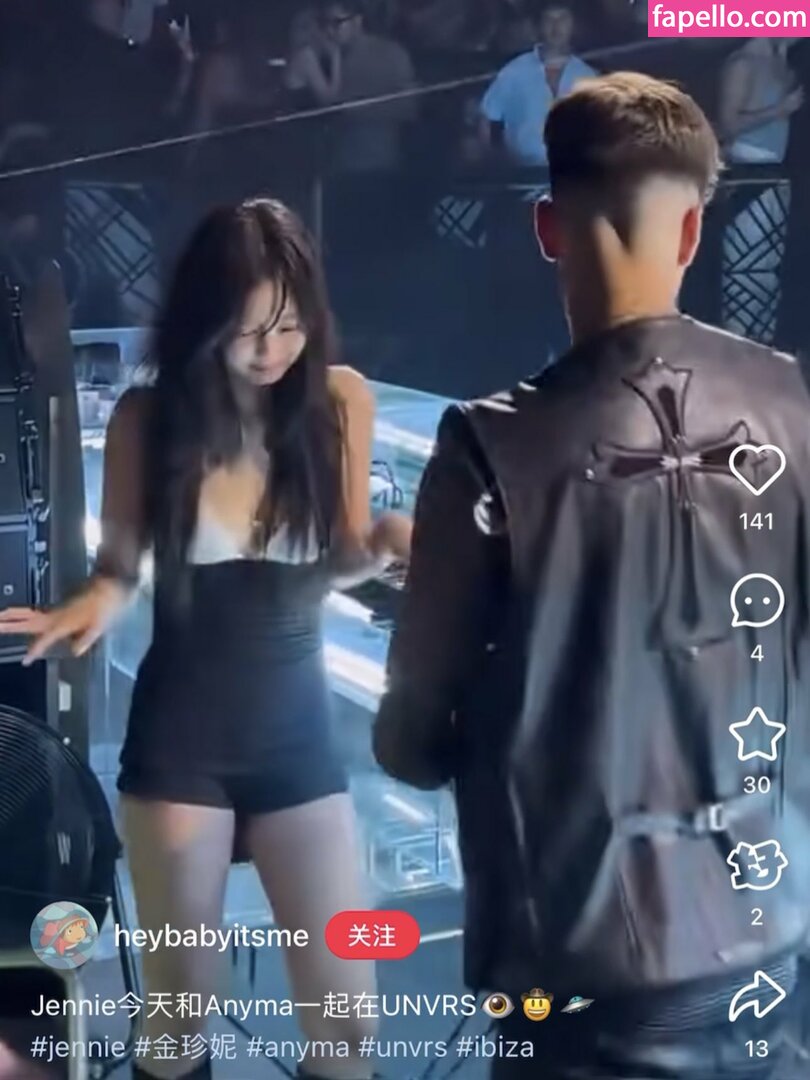Share the video with the arrow icon
Viewport: 810px width, 1080px height.
[x=757, y=997]
